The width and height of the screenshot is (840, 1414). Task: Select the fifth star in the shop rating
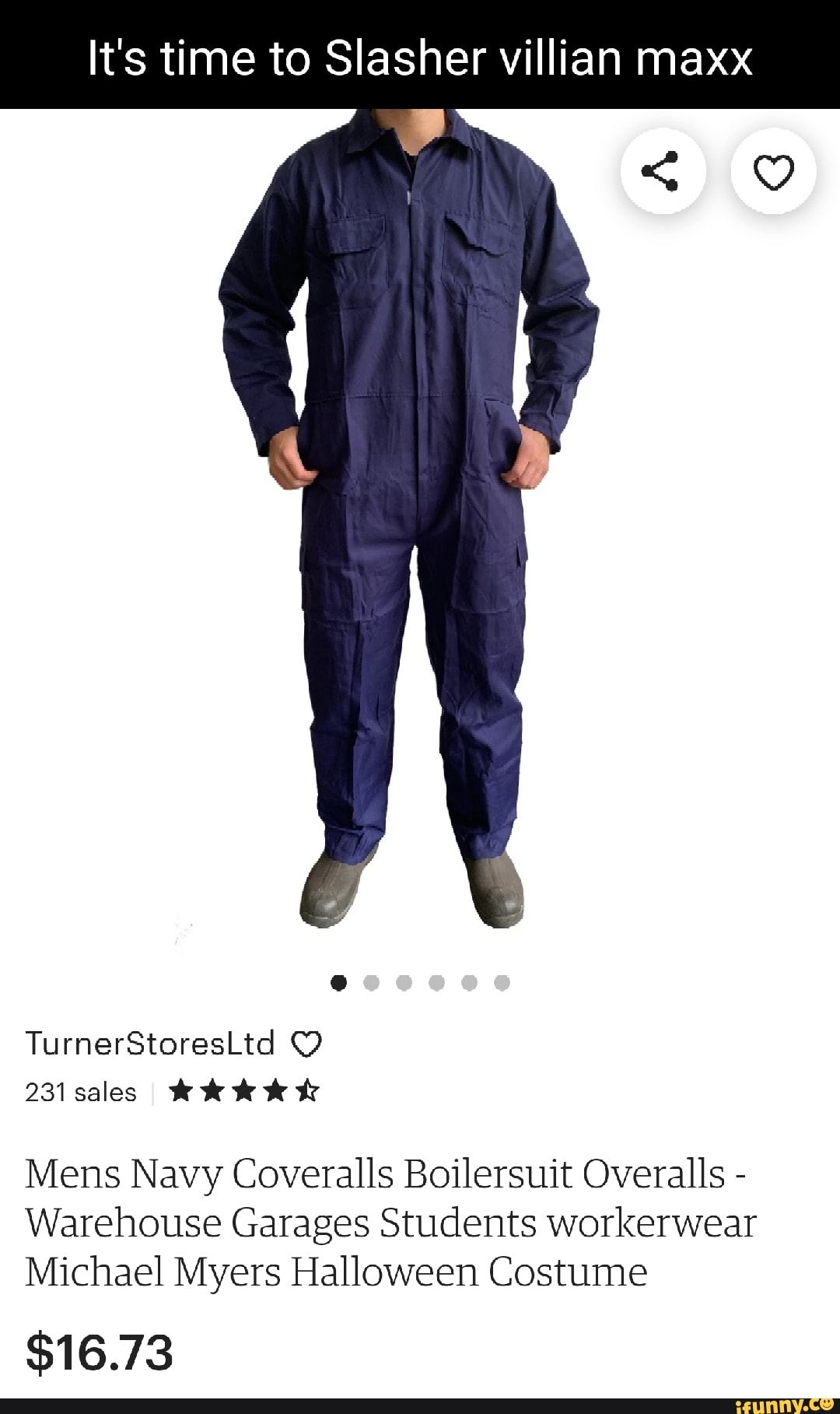[306, 1091]
